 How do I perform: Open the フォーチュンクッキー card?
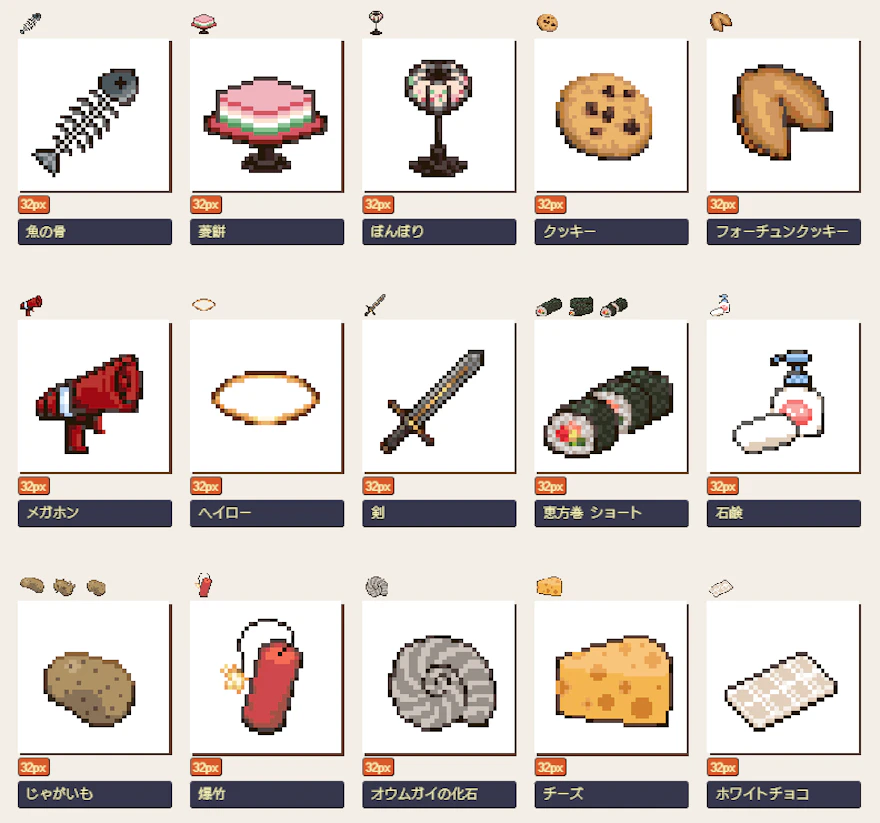[x=783, y=116]
